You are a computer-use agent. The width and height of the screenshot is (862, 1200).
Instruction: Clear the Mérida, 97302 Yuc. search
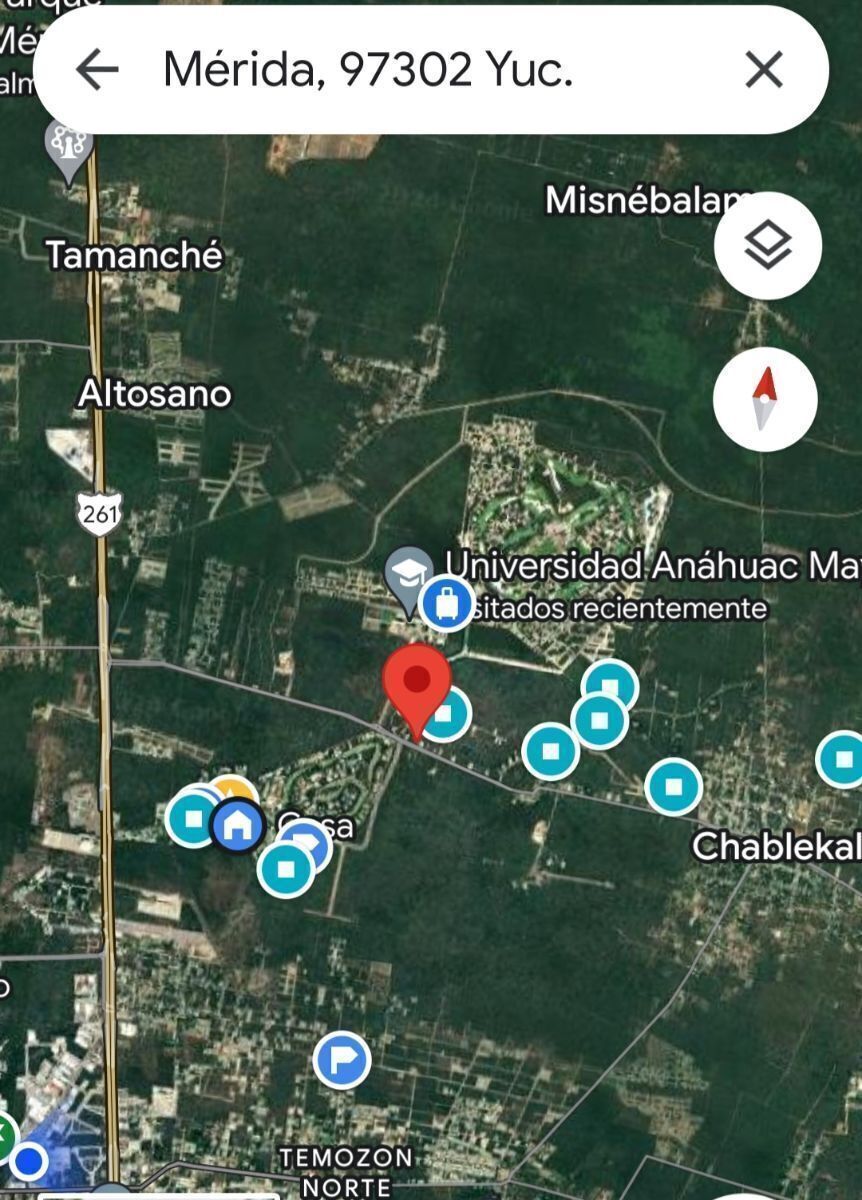[x=764, y=70]
